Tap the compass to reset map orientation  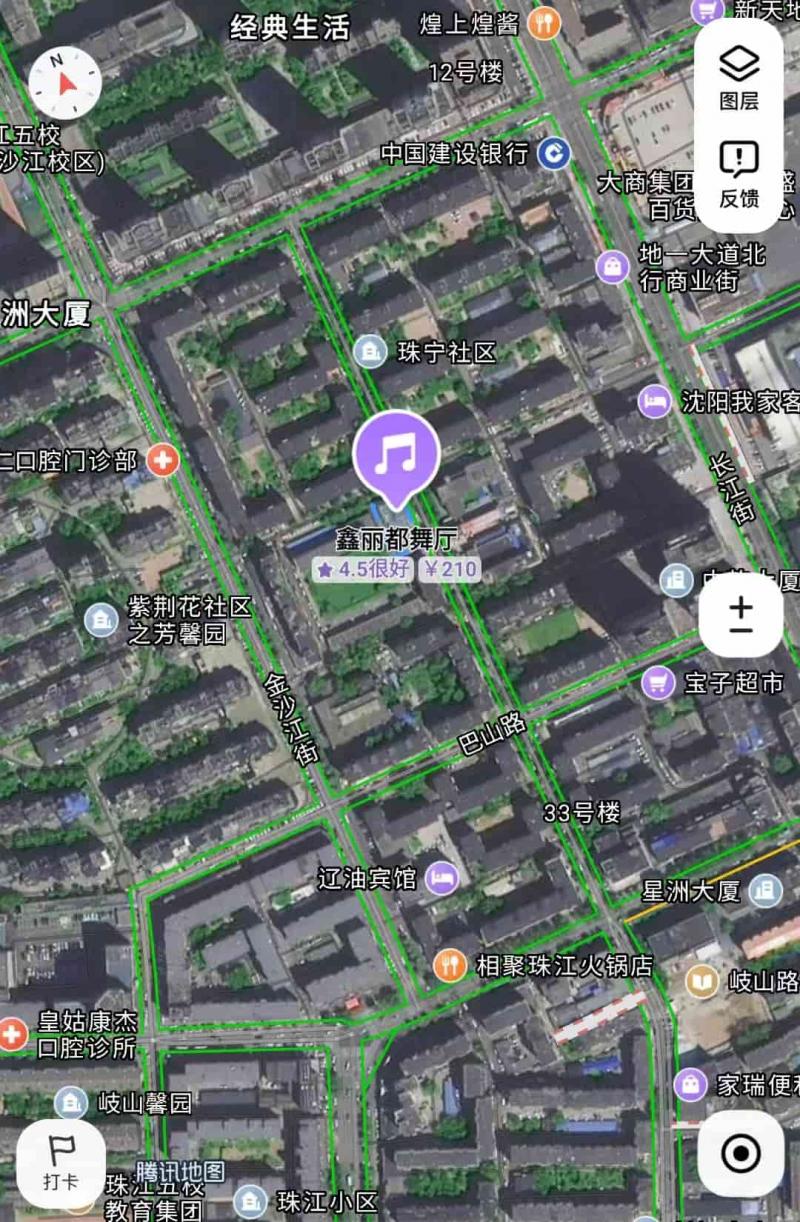pyautogui.click(x=65, y=82)
